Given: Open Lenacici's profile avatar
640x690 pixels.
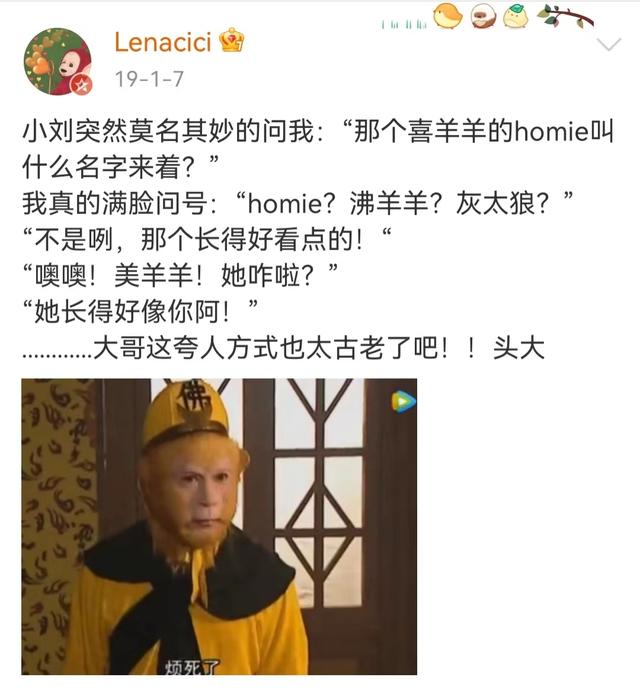Looking at the screenshot, I should 57,61.
